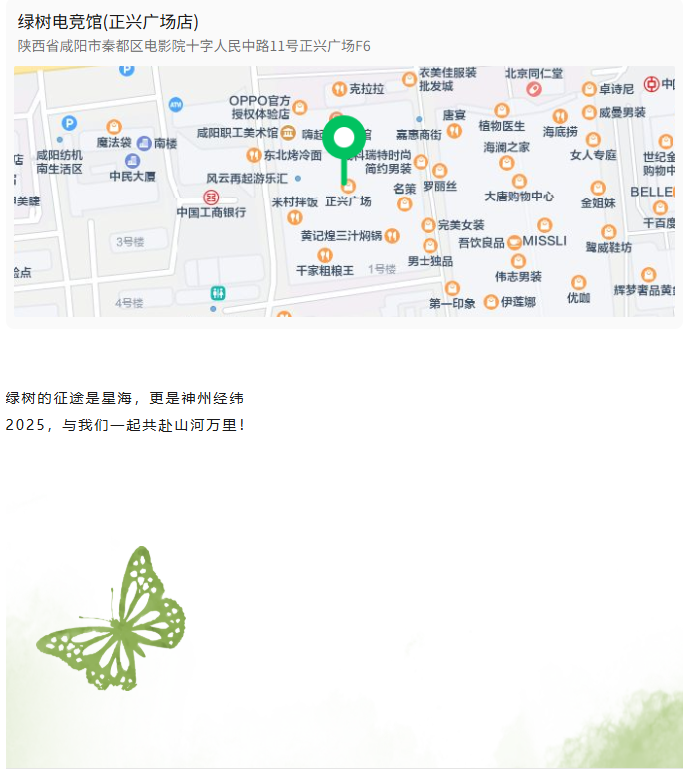Open the 绿树电竞馆(正兴广场店) location card
The image size is (692, 769).
[x=108, y=22]
